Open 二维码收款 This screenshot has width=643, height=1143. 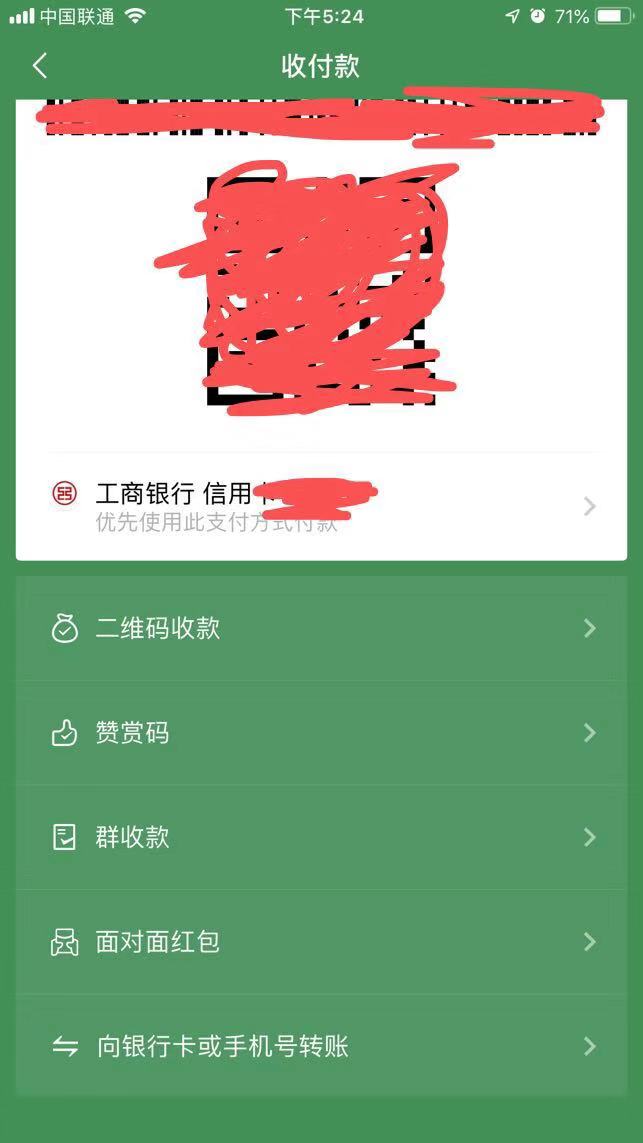(x=320, y=629)
